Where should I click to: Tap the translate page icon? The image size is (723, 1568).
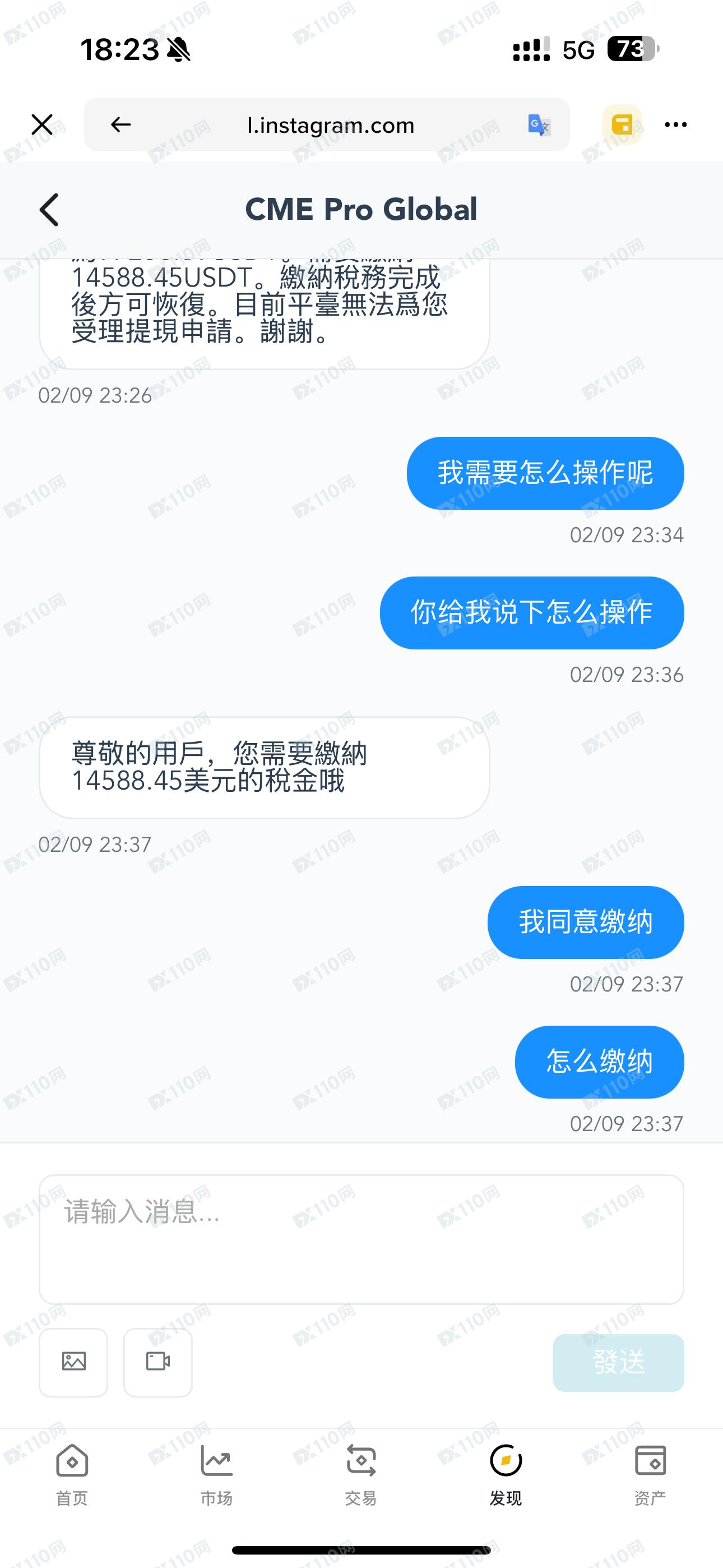point(539,126)
